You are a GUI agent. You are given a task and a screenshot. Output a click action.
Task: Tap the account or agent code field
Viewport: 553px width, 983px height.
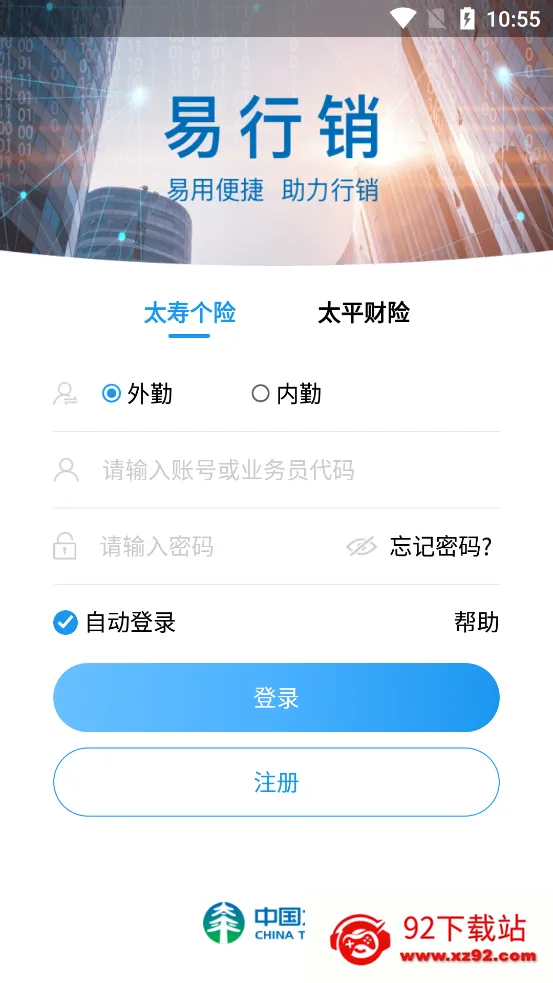[276, 470]
